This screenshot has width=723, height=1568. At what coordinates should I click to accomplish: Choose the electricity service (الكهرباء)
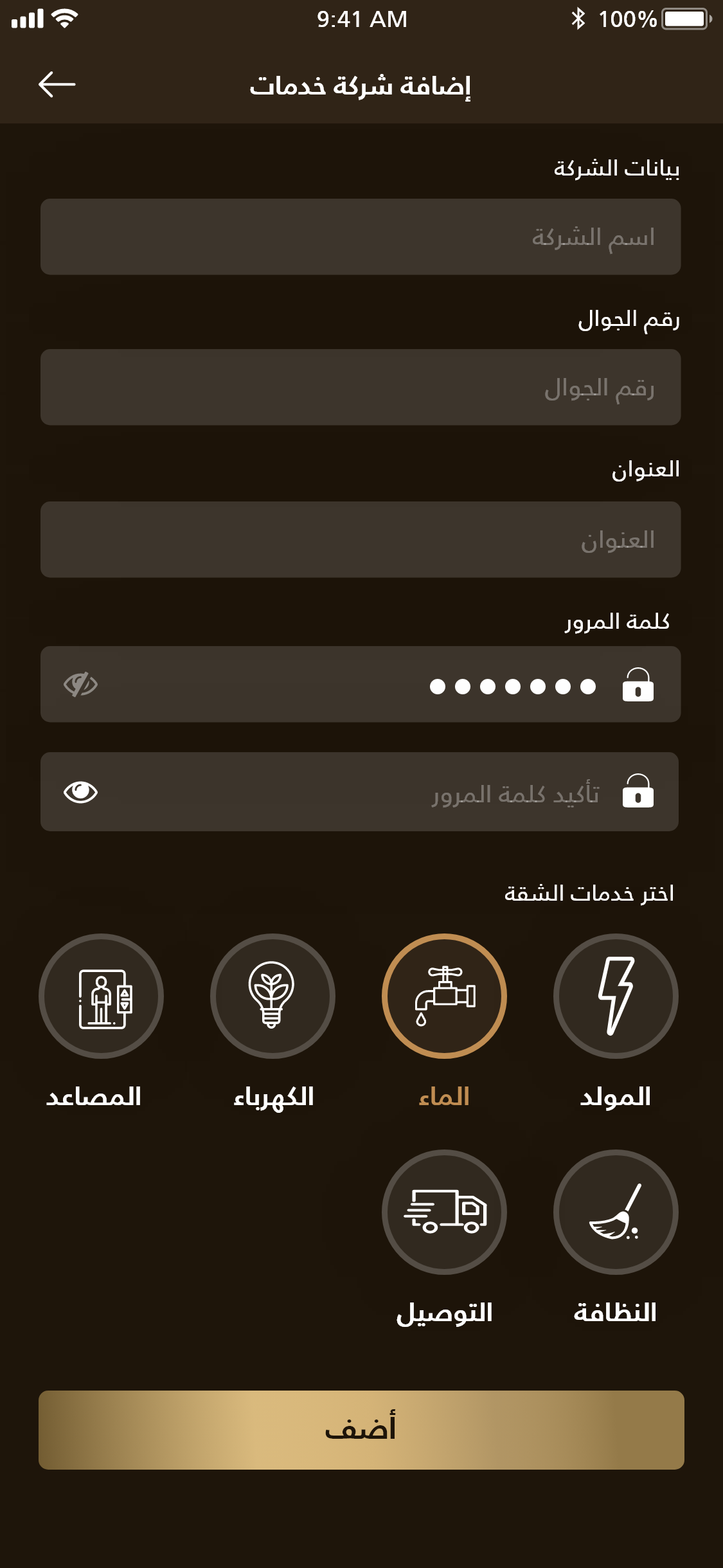tap(272, 996)
